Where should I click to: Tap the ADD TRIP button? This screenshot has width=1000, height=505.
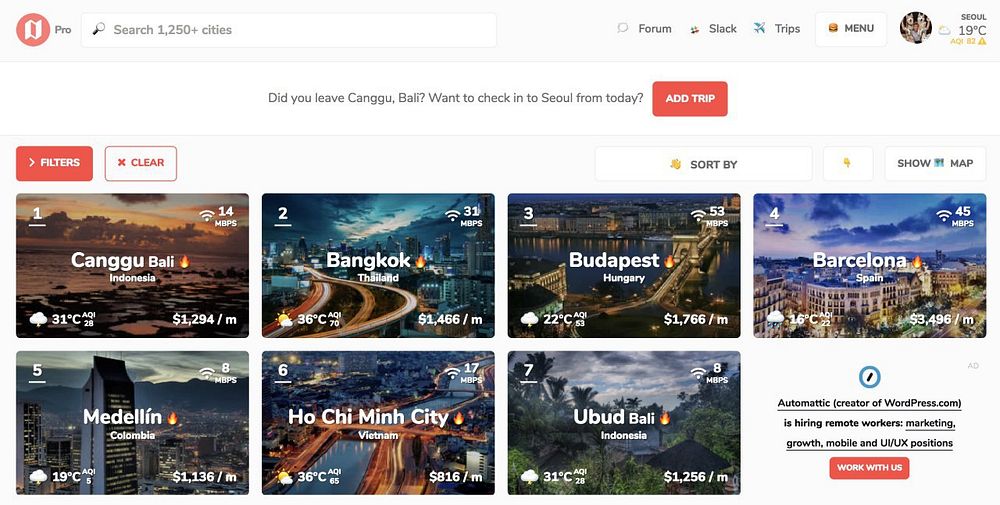click(x=689, y=99)
